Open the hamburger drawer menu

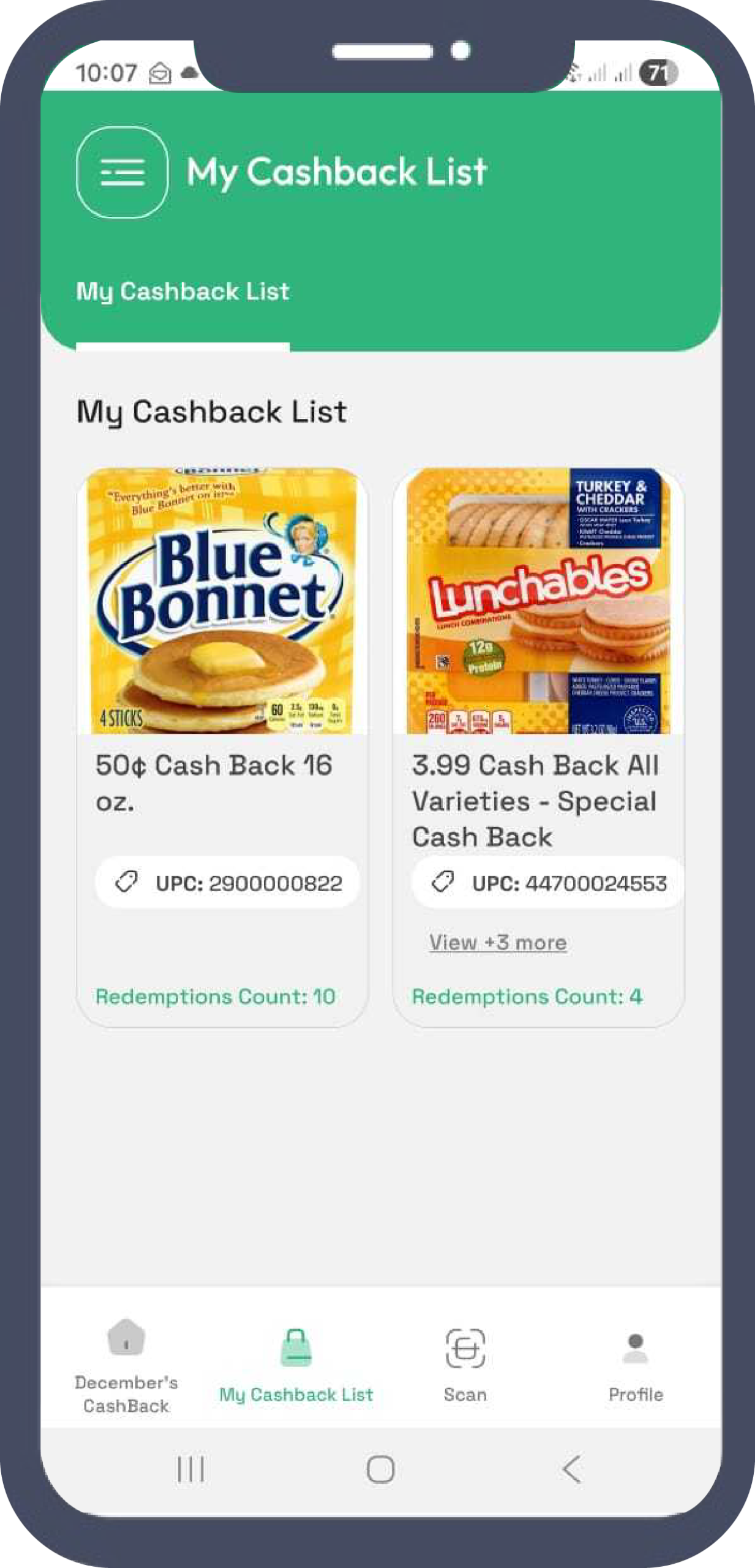pos(122,172)
